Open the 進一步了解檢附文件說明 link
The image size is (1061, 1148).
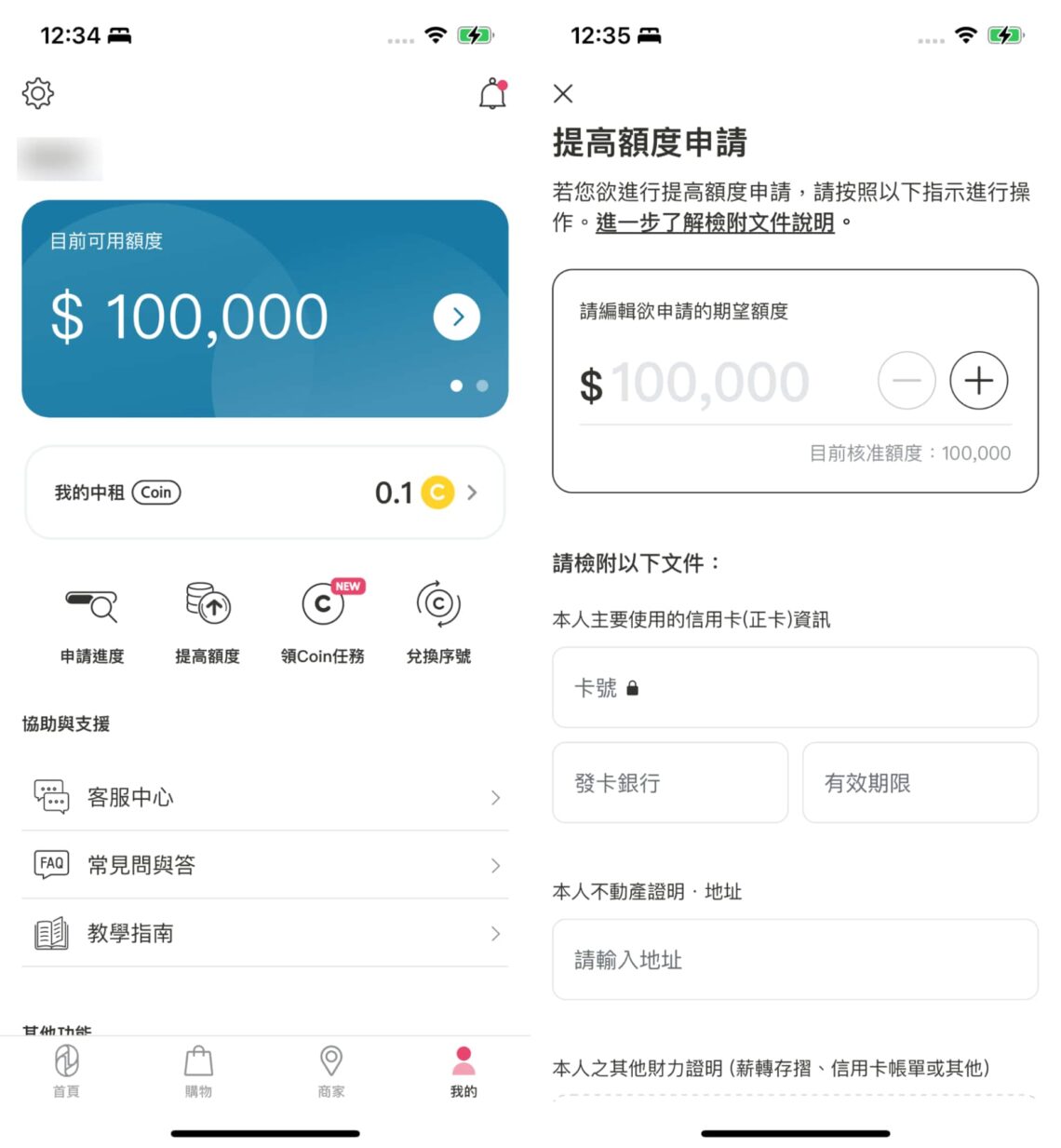pos(714,223)
